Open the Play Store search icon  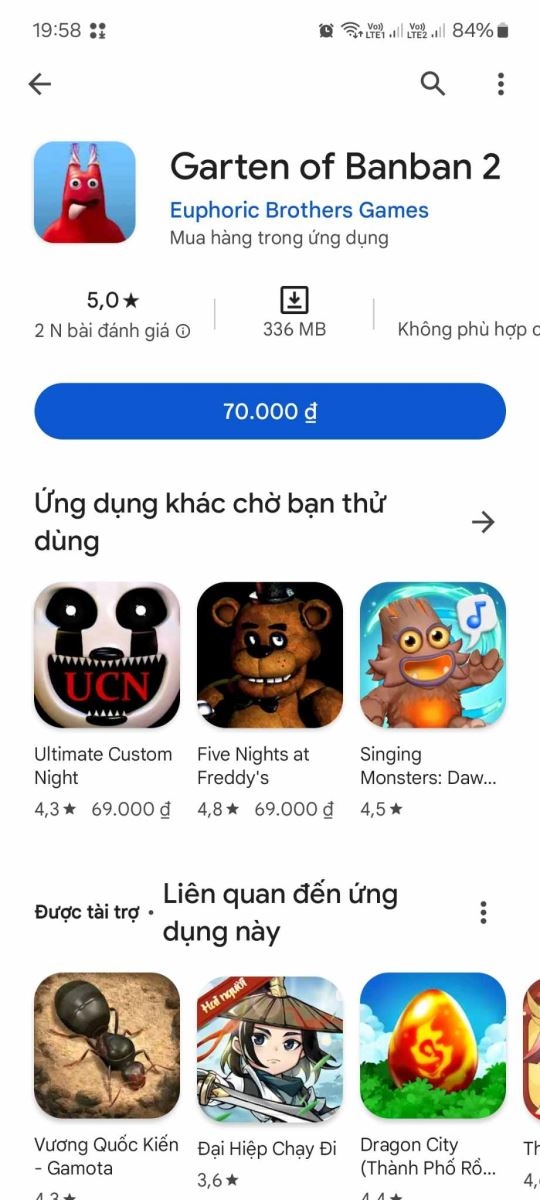433,84
